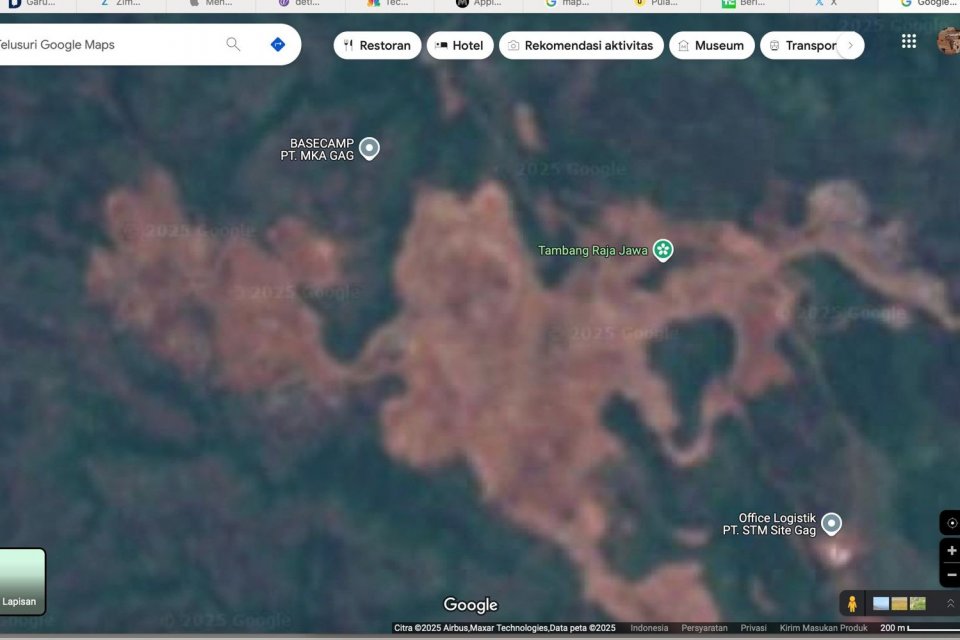Viewport: 960px width, 640px height.
Task: Filter by Rekomendasi aktivitas
Action: 580,46
